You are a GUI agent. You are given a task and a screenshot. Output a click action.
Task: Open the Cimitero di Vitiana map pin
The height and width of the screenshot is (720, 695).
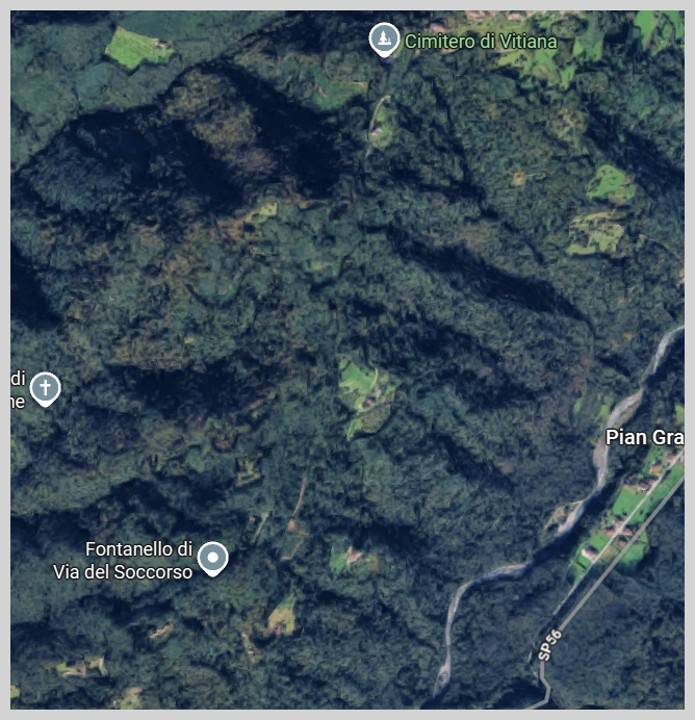pos(383,40)
